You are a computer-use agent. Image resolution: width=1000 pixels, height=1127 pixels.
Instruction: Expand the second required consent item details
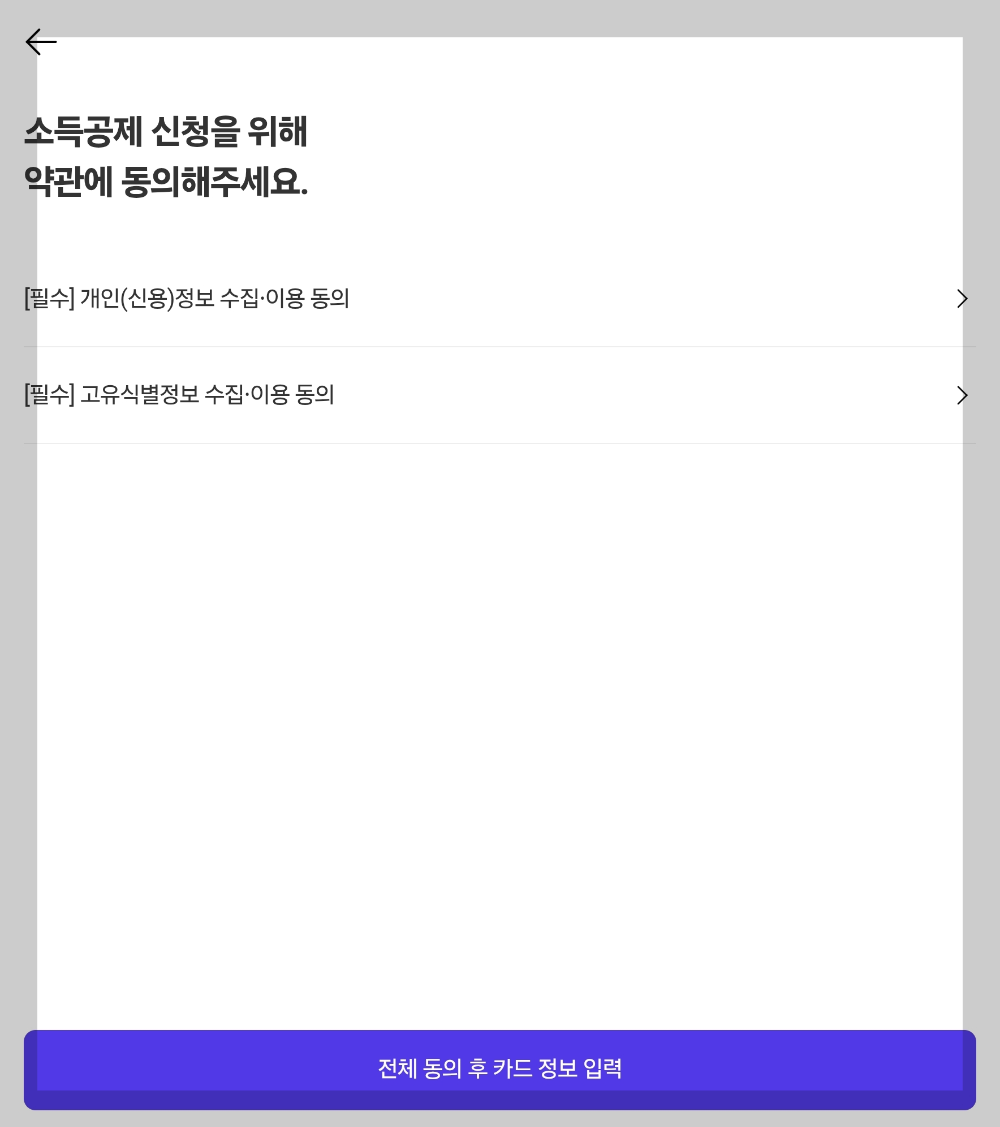pos(500,396)
